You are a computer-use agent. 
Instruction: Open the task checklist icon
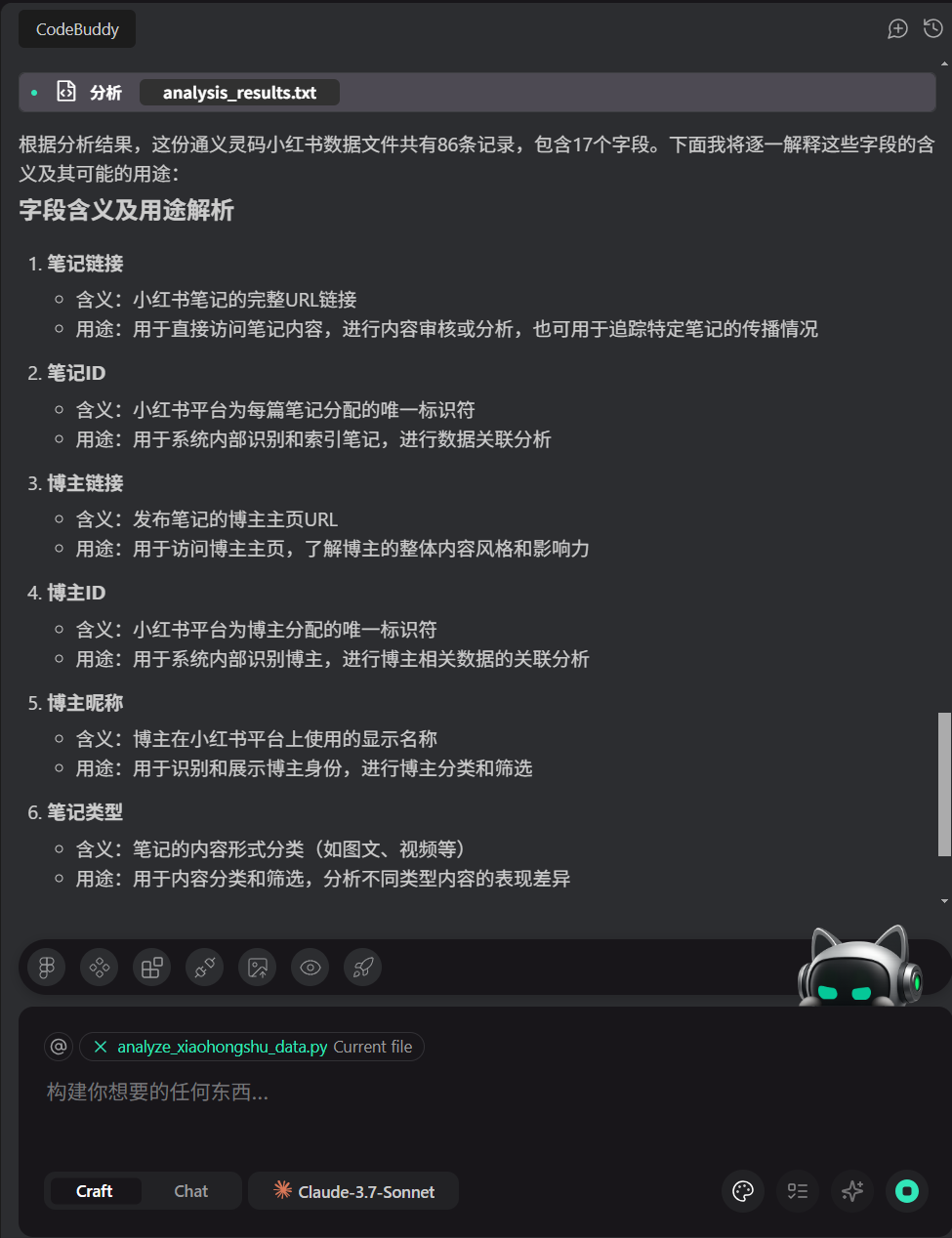click(798, 1191)
